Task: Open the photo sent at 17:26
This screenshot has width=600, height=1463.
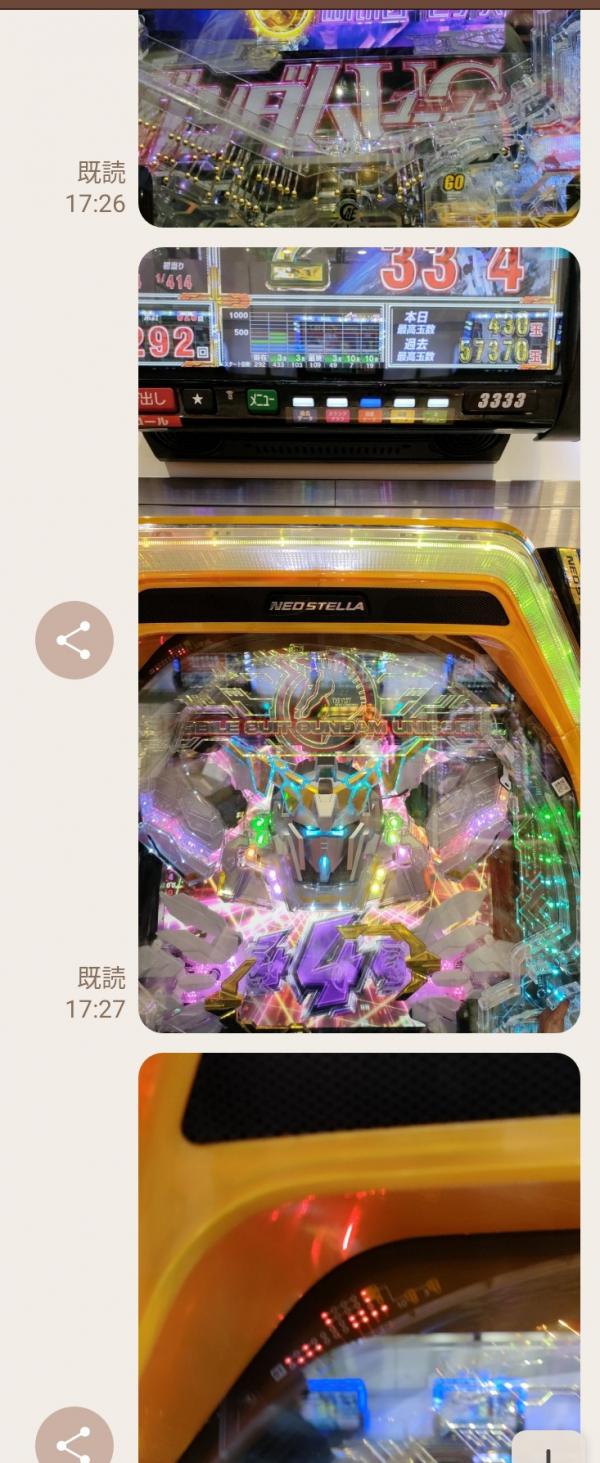Action: [358, 118]
